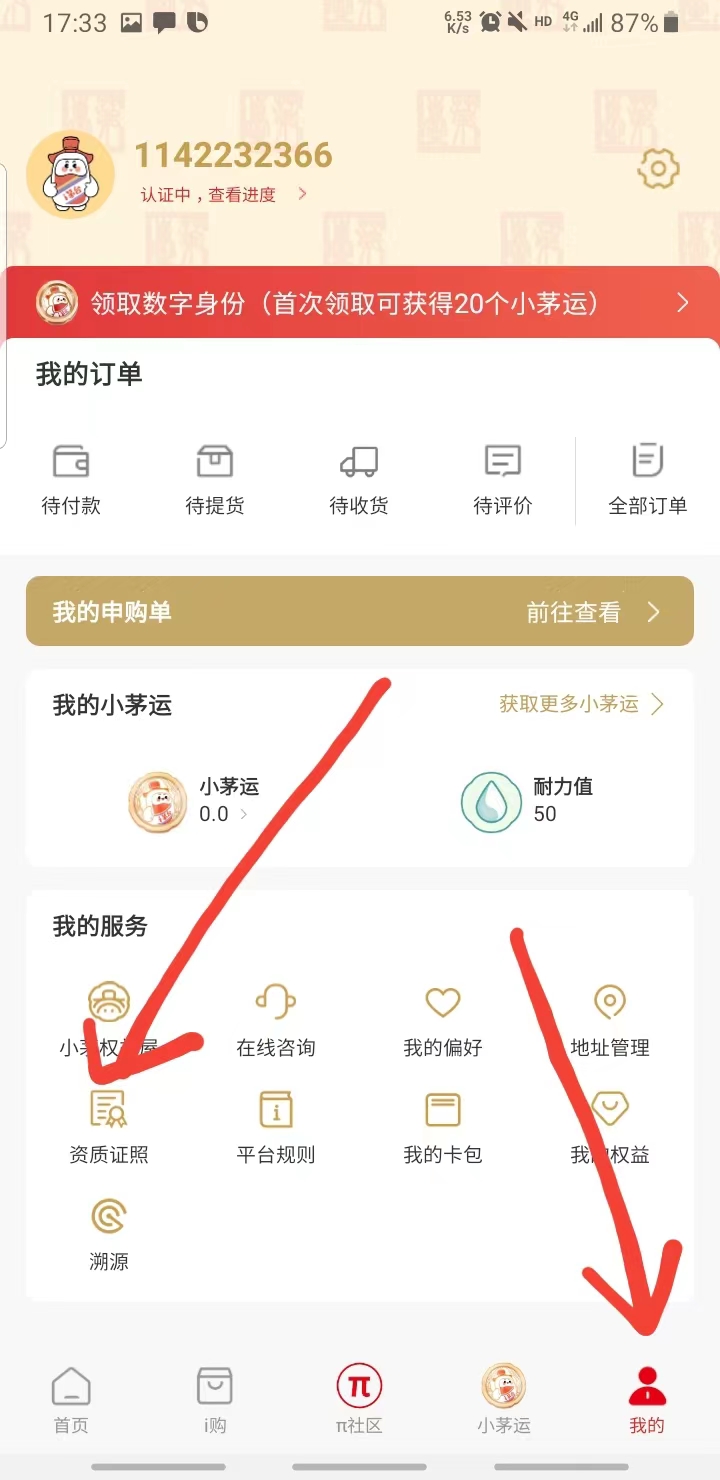Viewport: 720px width, 1480px height.
Task: Select the 待提货 pickup orders icon
Action: 215,478
